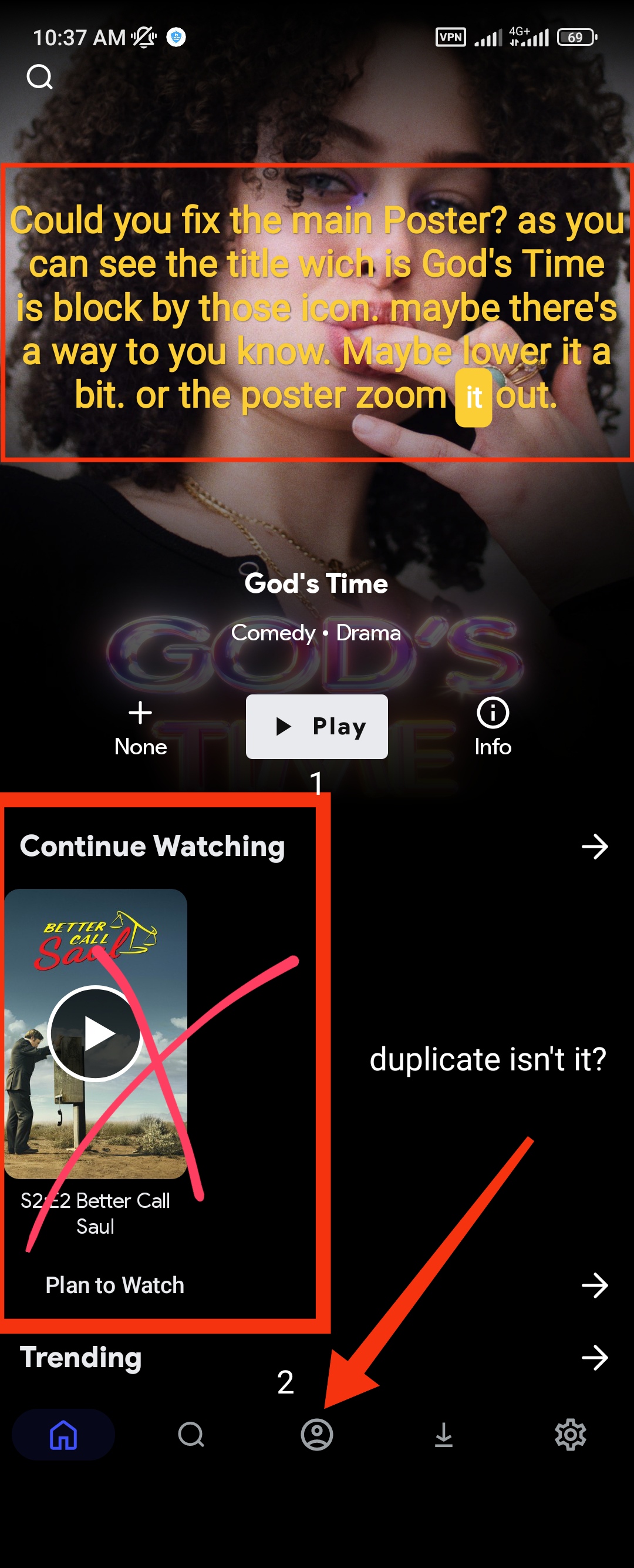
Task: Switch to the Search tab in bottom bar
Action: tap(191, 1434)
